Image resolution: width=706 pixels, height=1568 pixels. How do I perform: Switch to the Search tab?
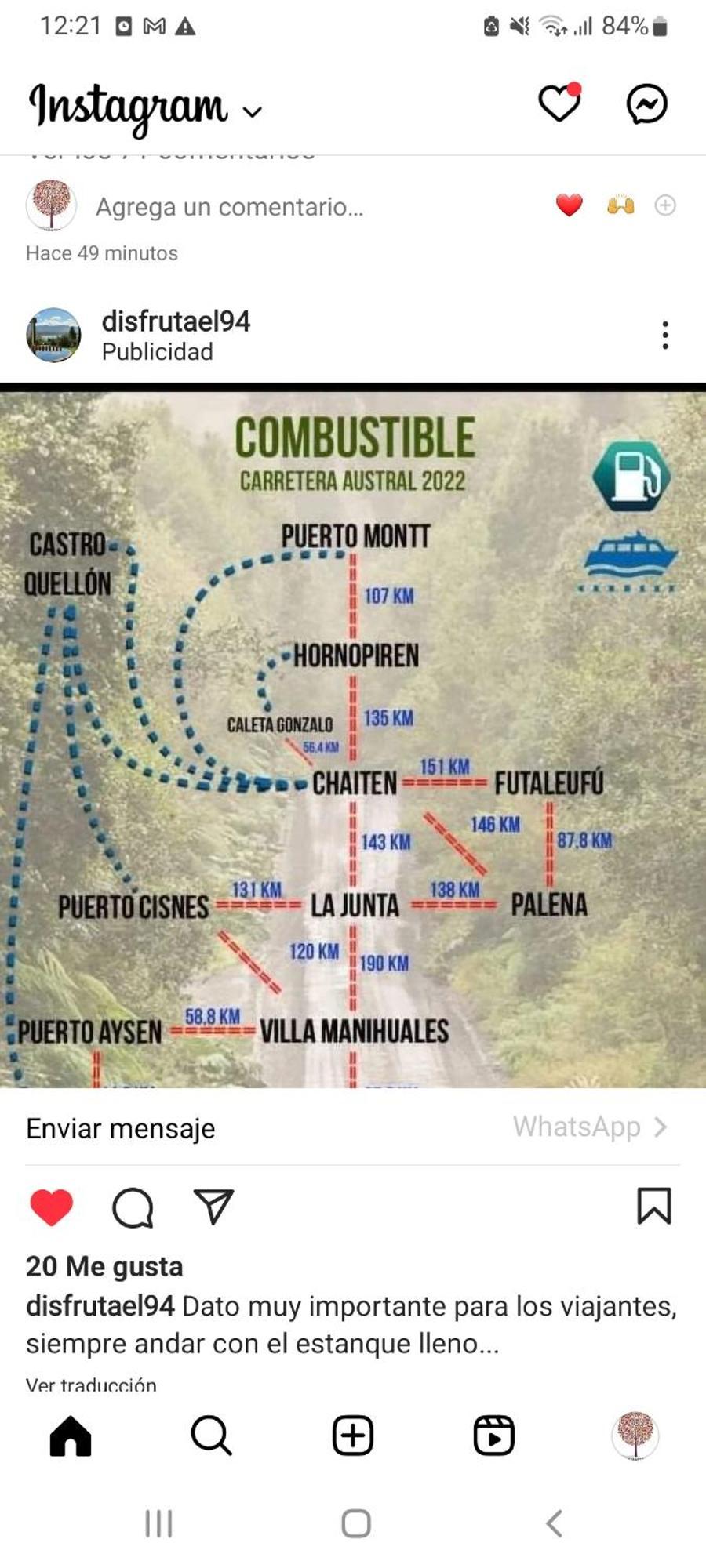coord(212,1436)
